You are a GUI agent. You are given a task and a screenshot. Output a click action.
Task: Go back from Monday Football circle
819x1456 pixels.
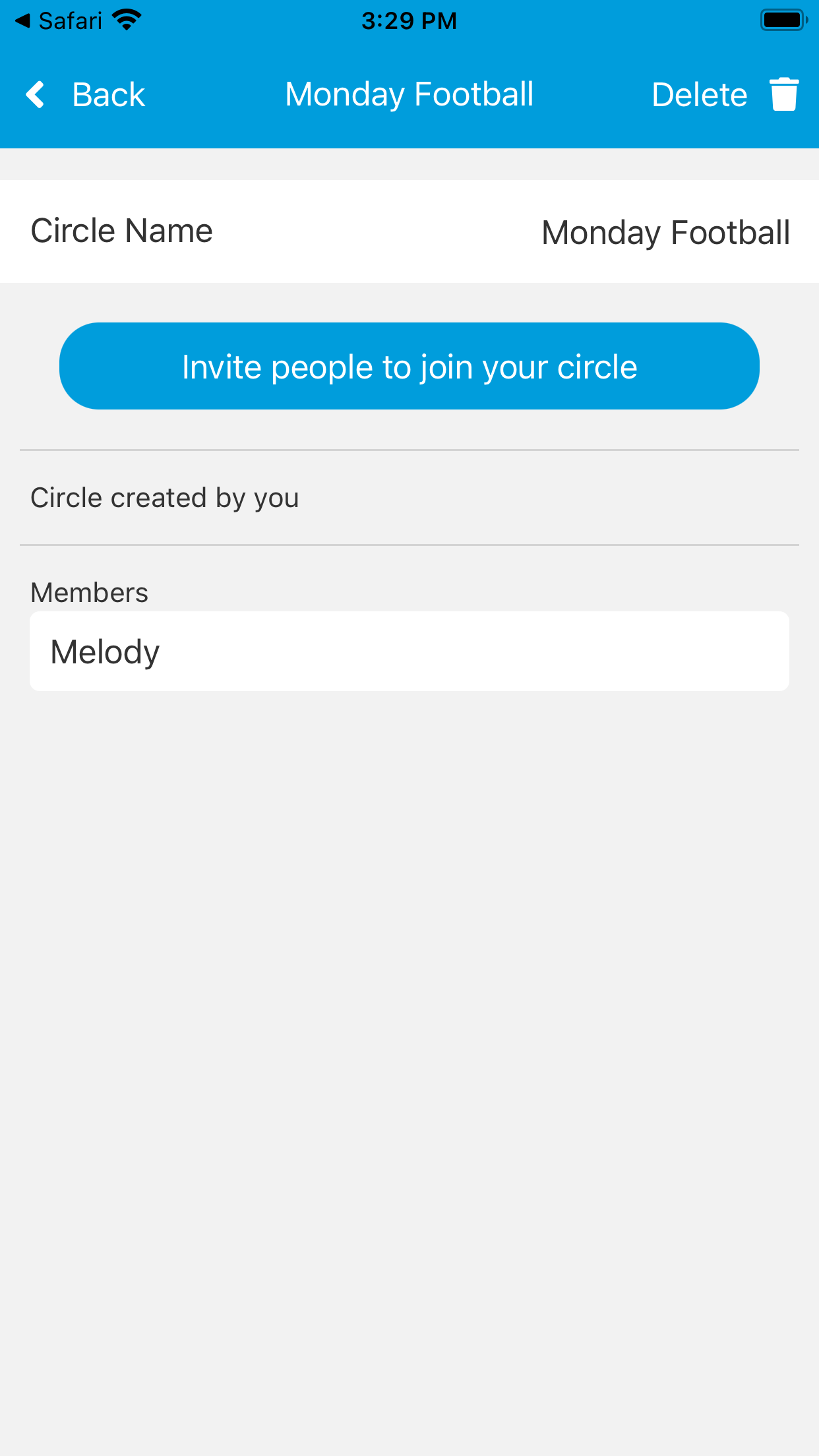[x=86, y=95]
